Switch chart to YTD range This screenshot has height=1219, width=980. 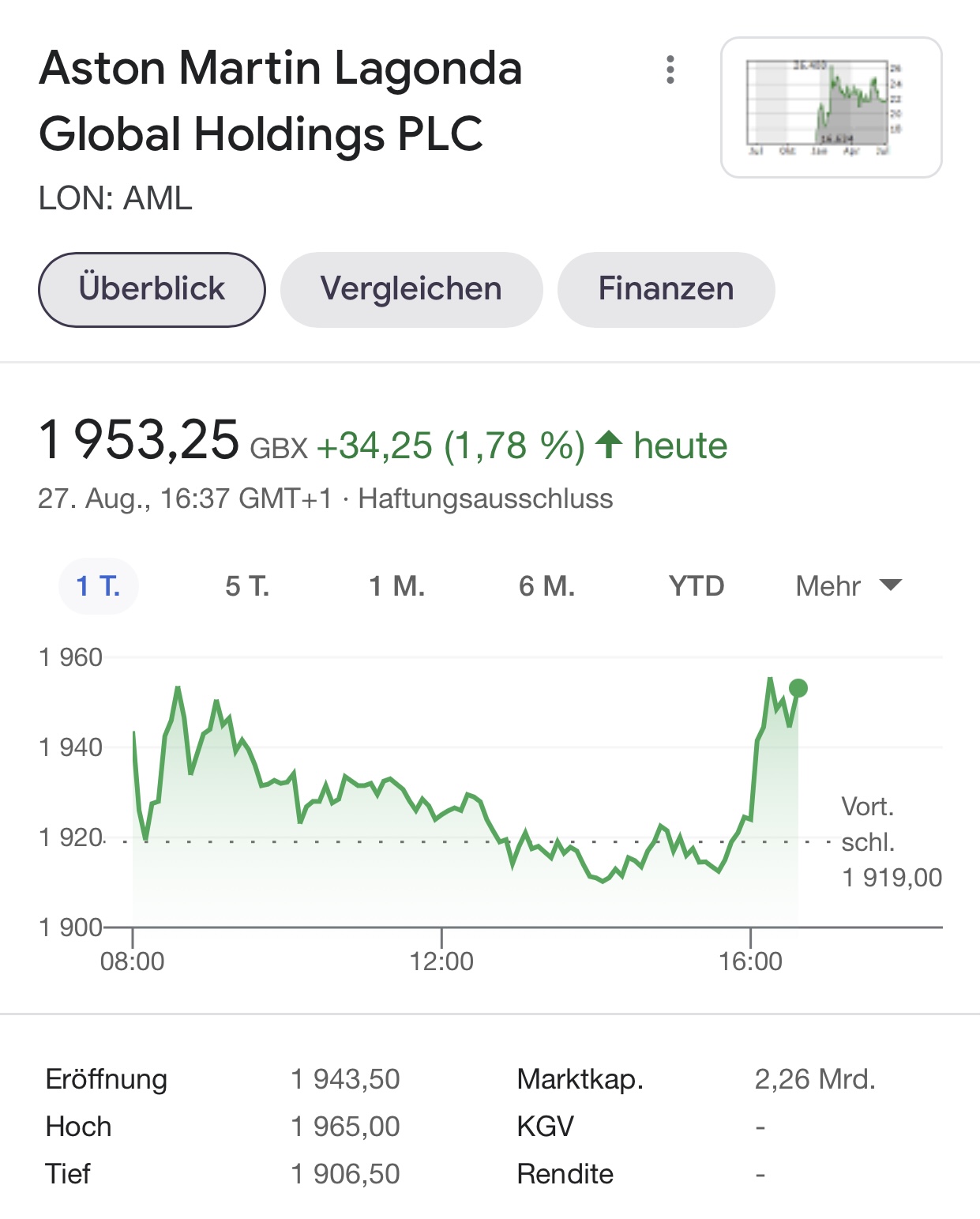tap(697, 586)
